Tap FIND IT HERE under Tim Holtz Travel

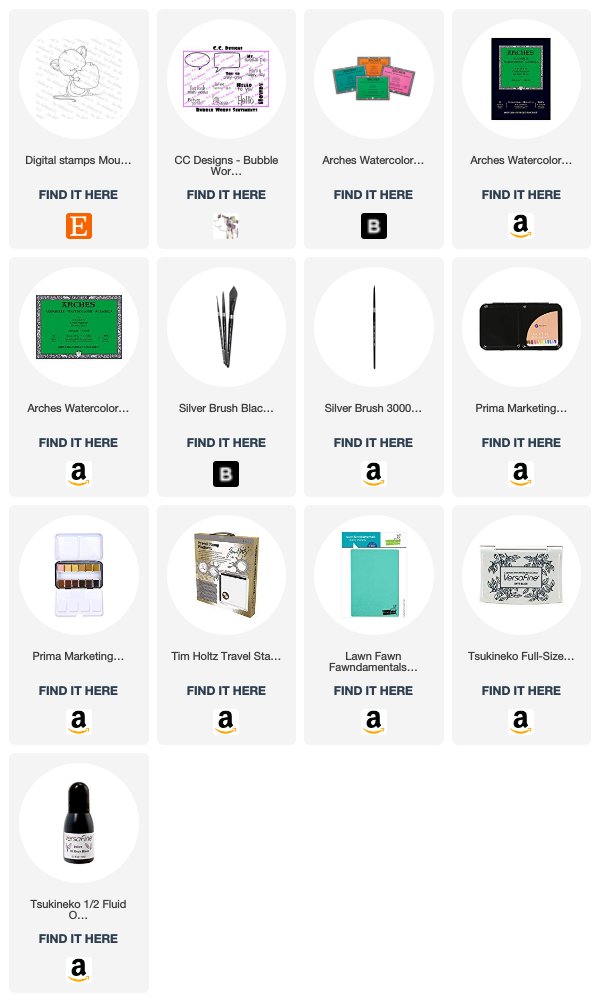click(x=226, y=691)
